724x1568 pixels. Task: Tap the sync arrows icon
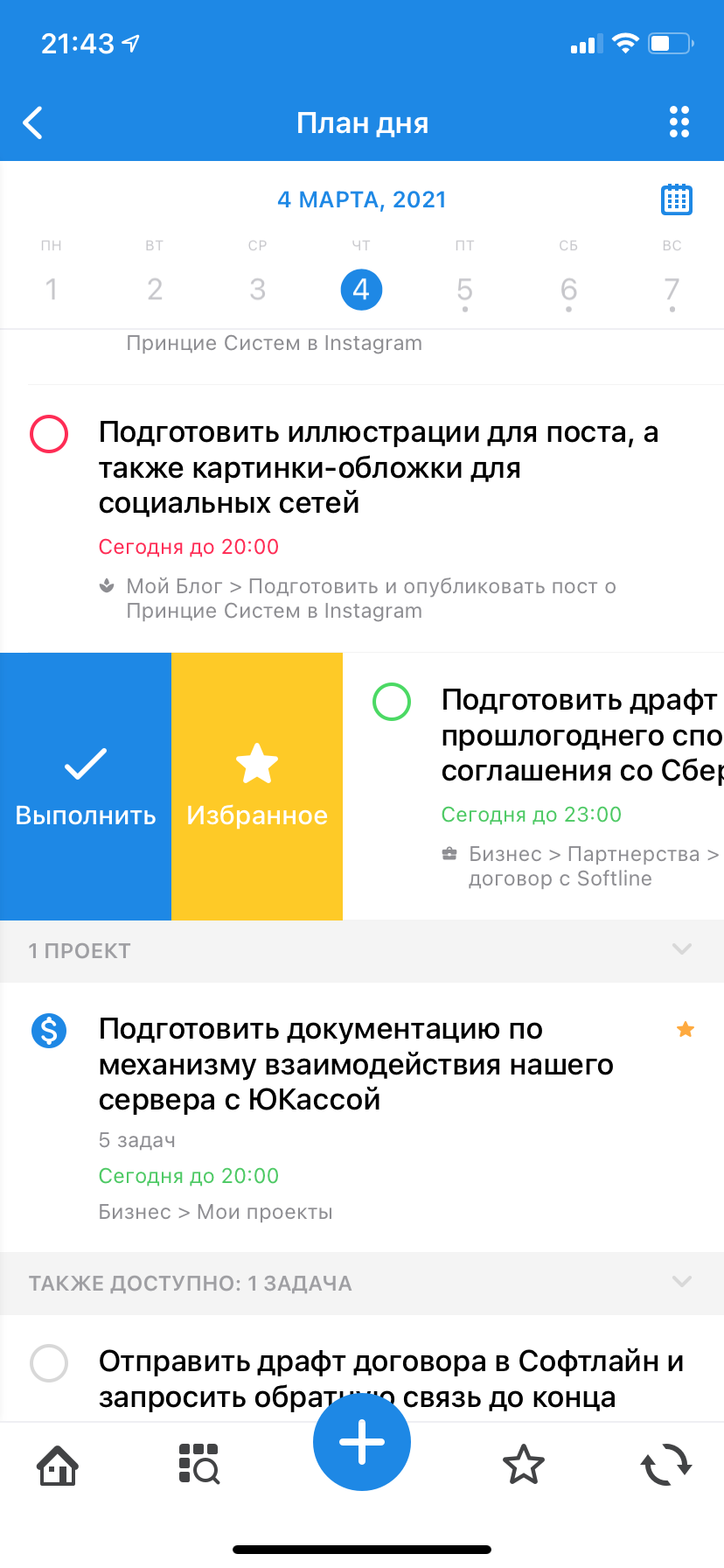click(666, 1465)
